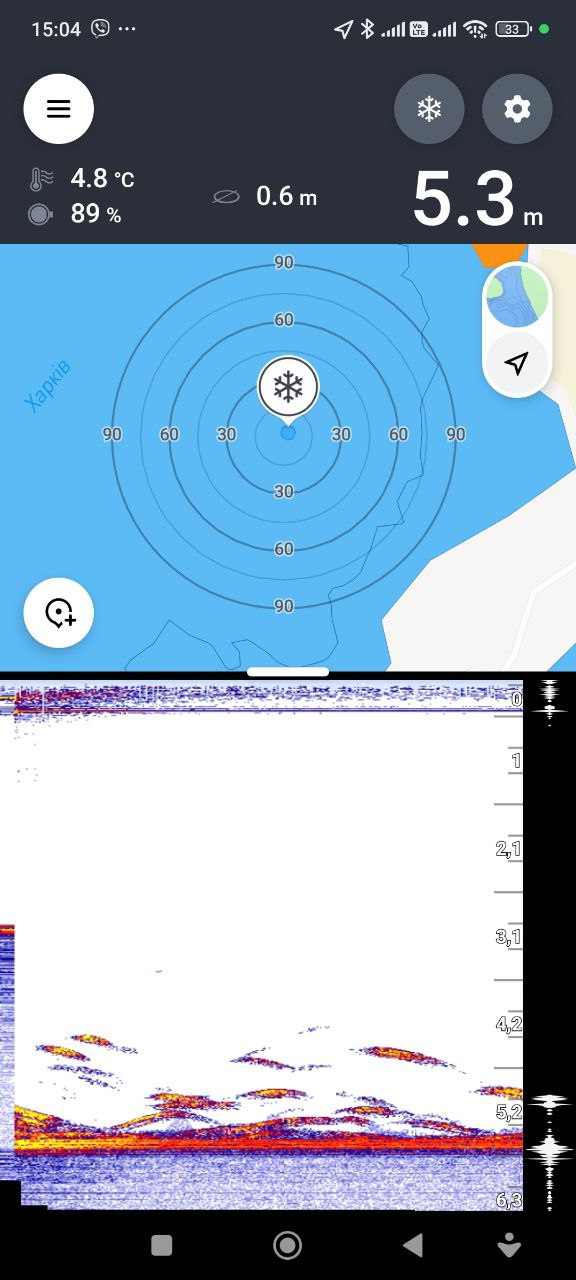The width and height of the screenshot is (576, 1280).
Task: Open the recent apps view
Action: [162, 1245]
